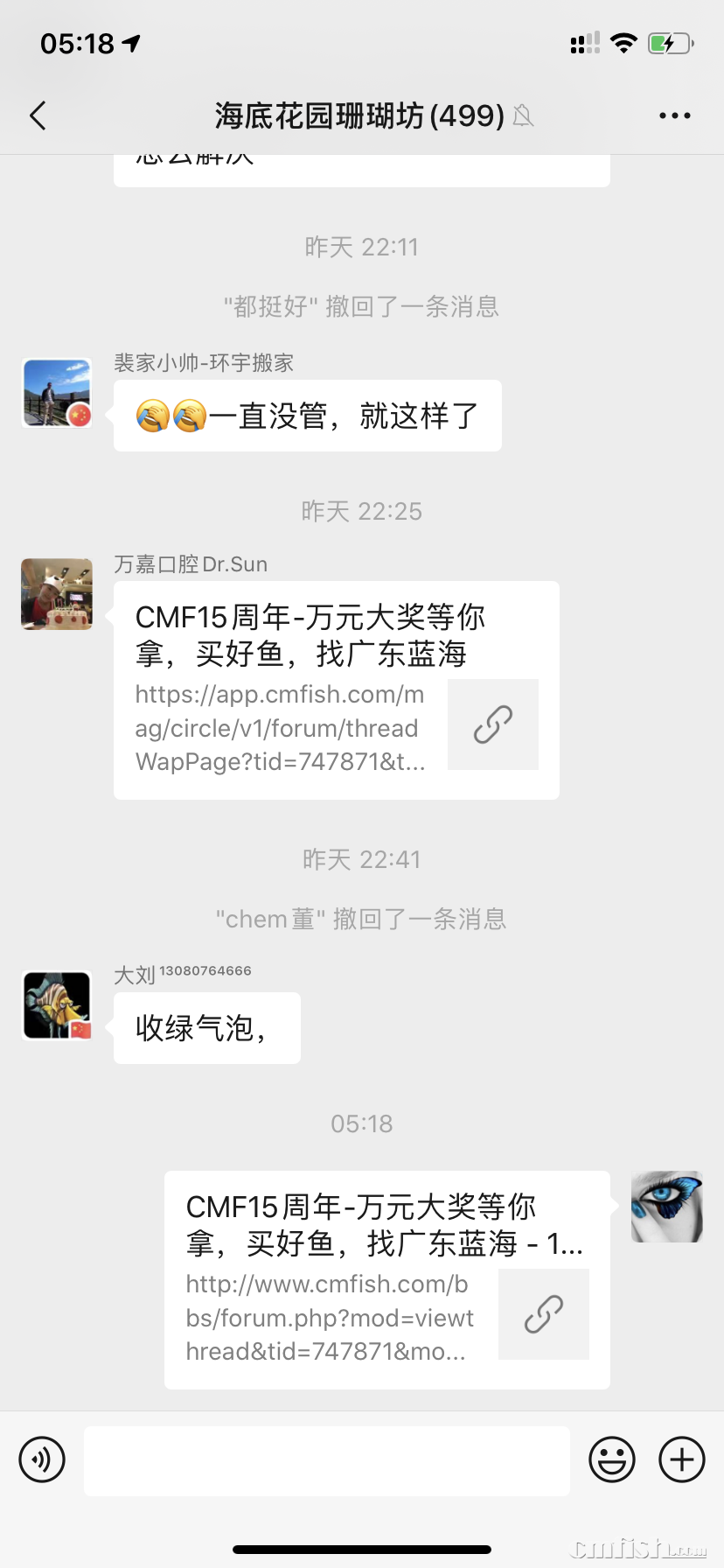Screen dimensions: 724x1568
Task: Focus the message text field
Action: 326,1460
